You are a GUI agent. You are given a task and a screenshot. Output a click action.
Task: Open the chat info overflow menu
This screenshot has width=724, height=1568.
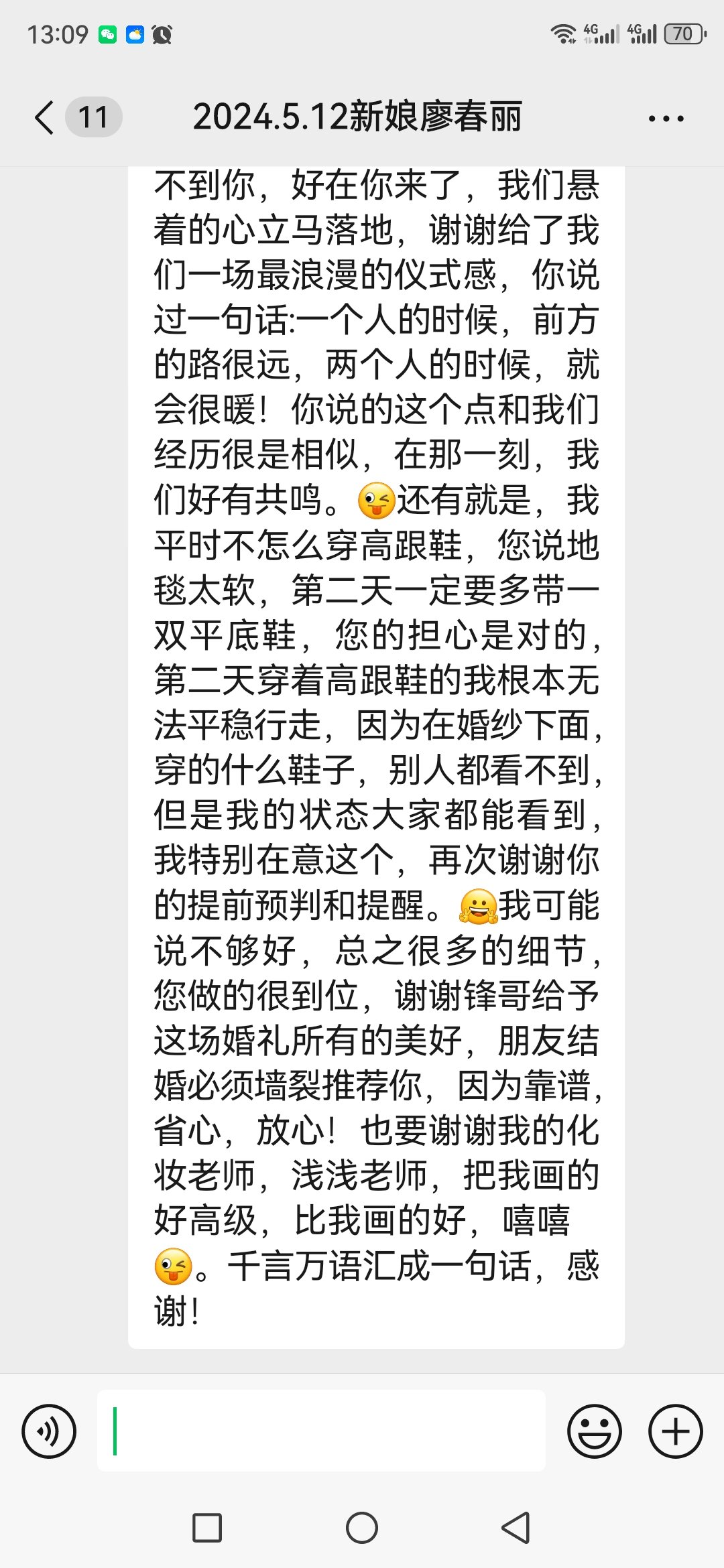click(666, 119)
